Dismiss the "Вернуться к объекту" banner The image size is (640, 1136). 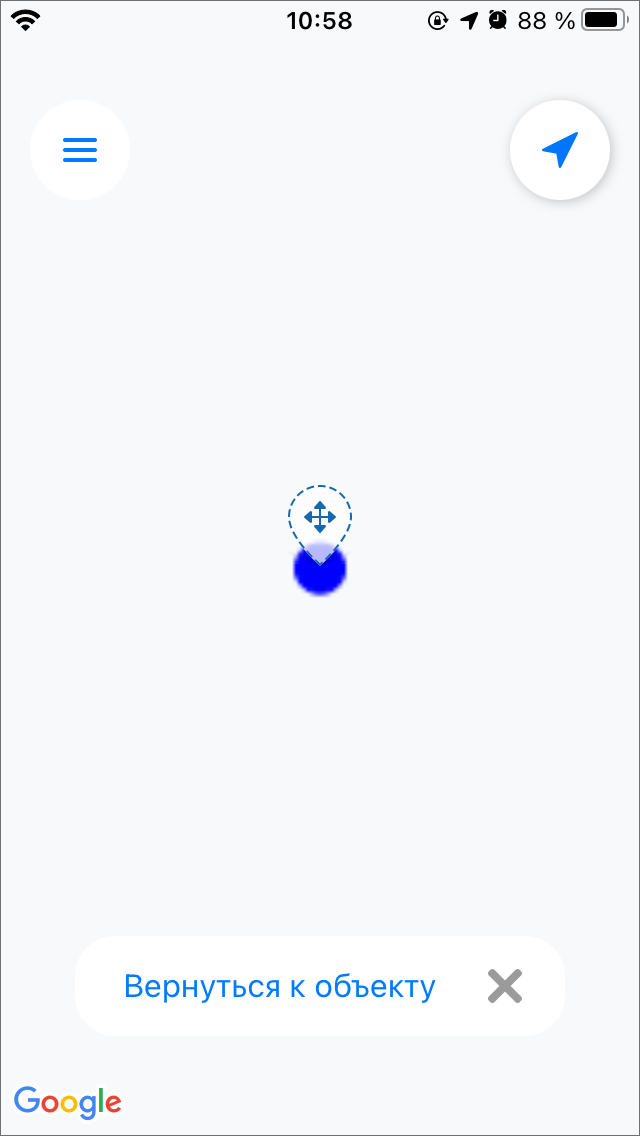point(505,987)
